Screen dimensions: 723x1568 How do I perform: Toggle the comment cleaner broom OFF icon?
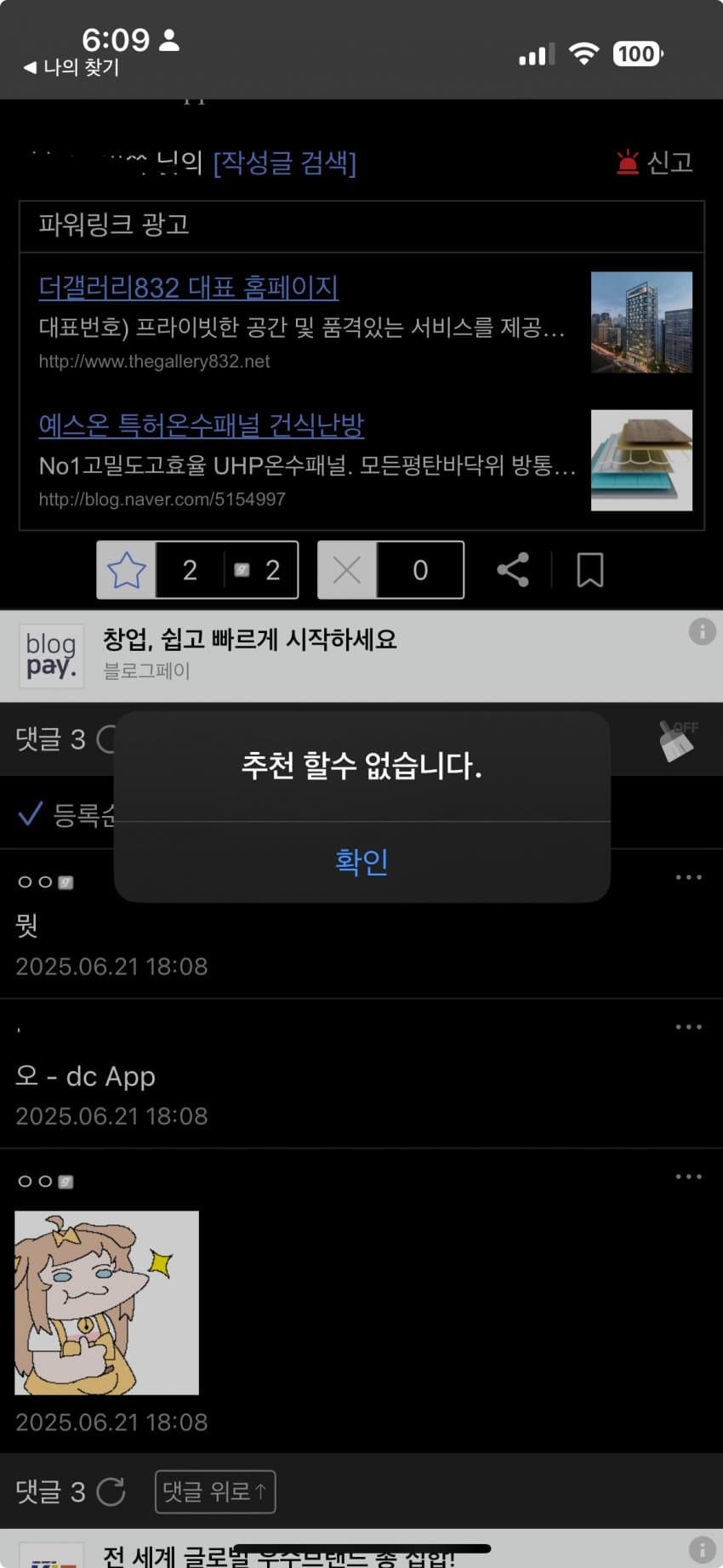pyautogui.click(x=678, y=739)
